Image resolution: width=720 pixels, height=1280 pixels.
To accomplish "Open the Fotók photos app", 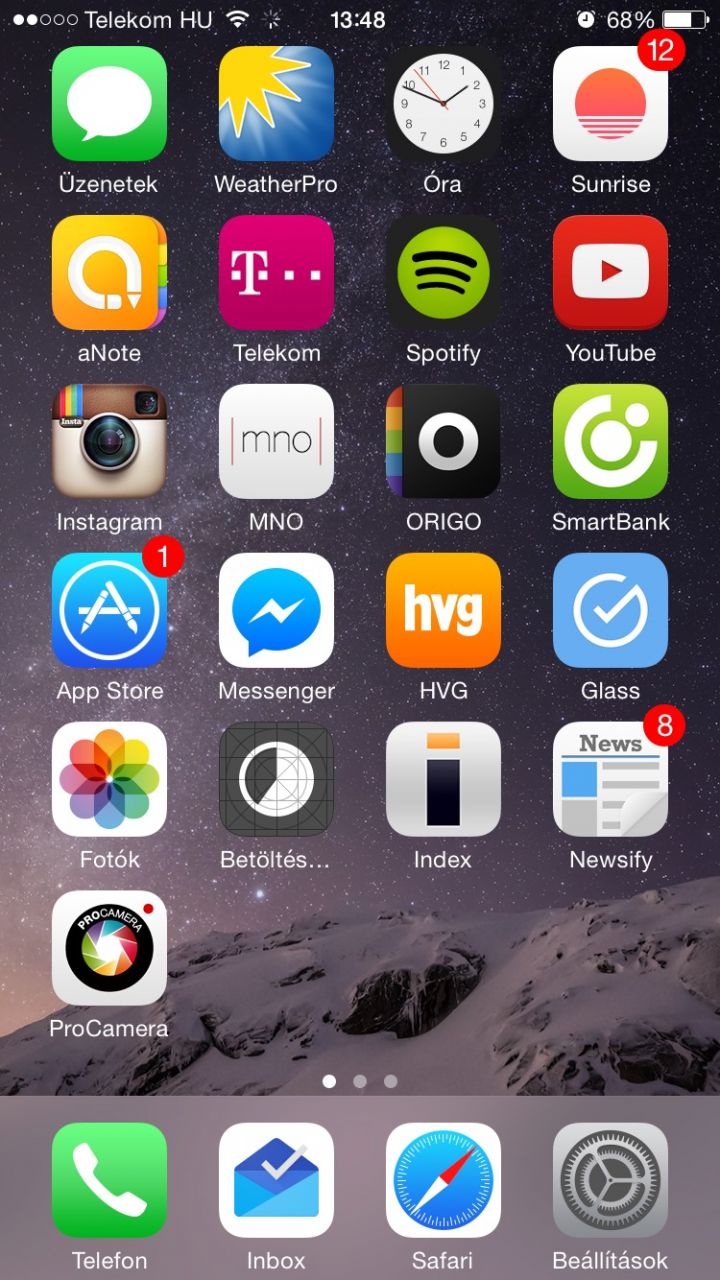I will (109, 779).
